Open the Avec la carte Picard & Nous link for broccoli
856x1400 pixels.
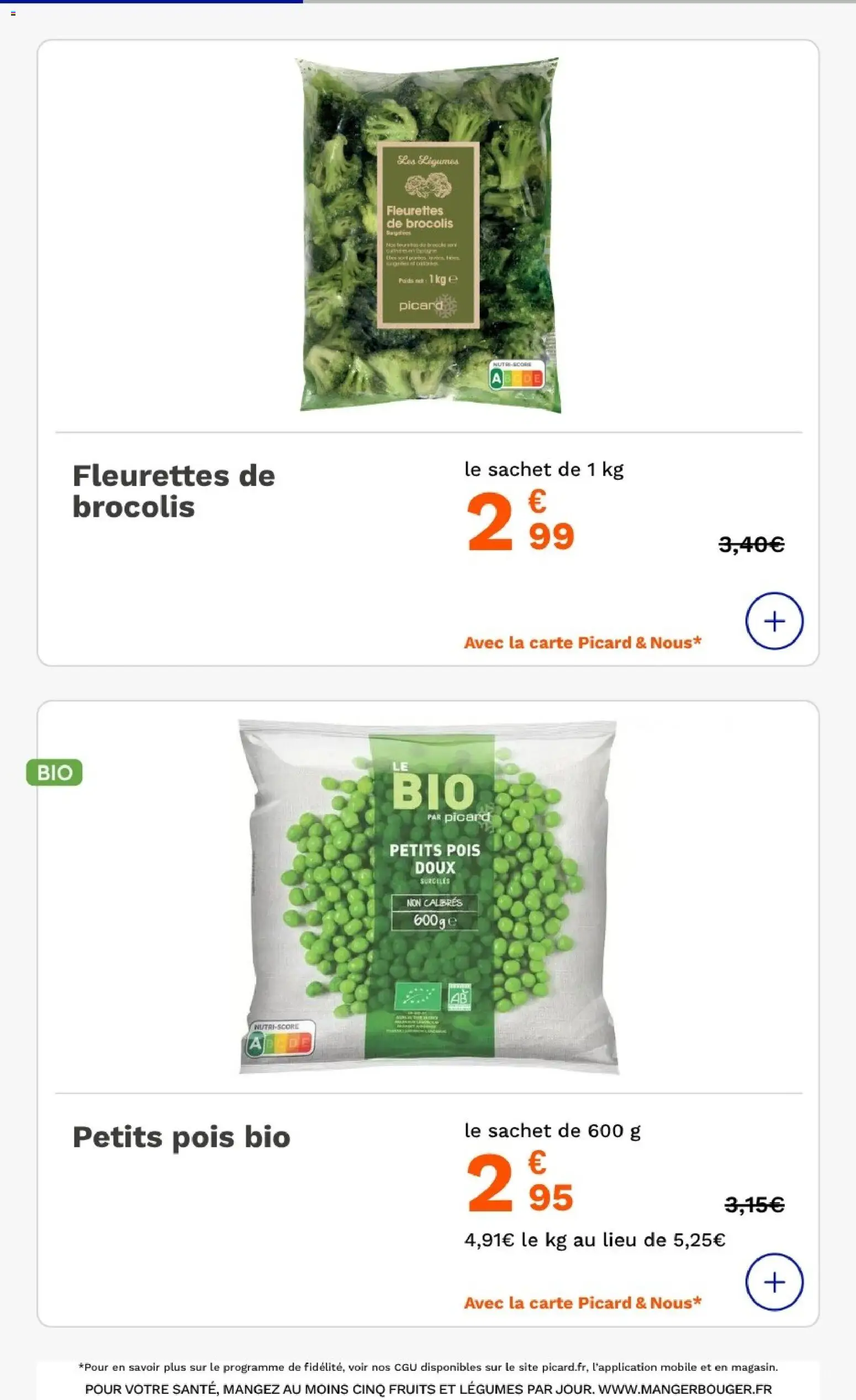(582, 643)
